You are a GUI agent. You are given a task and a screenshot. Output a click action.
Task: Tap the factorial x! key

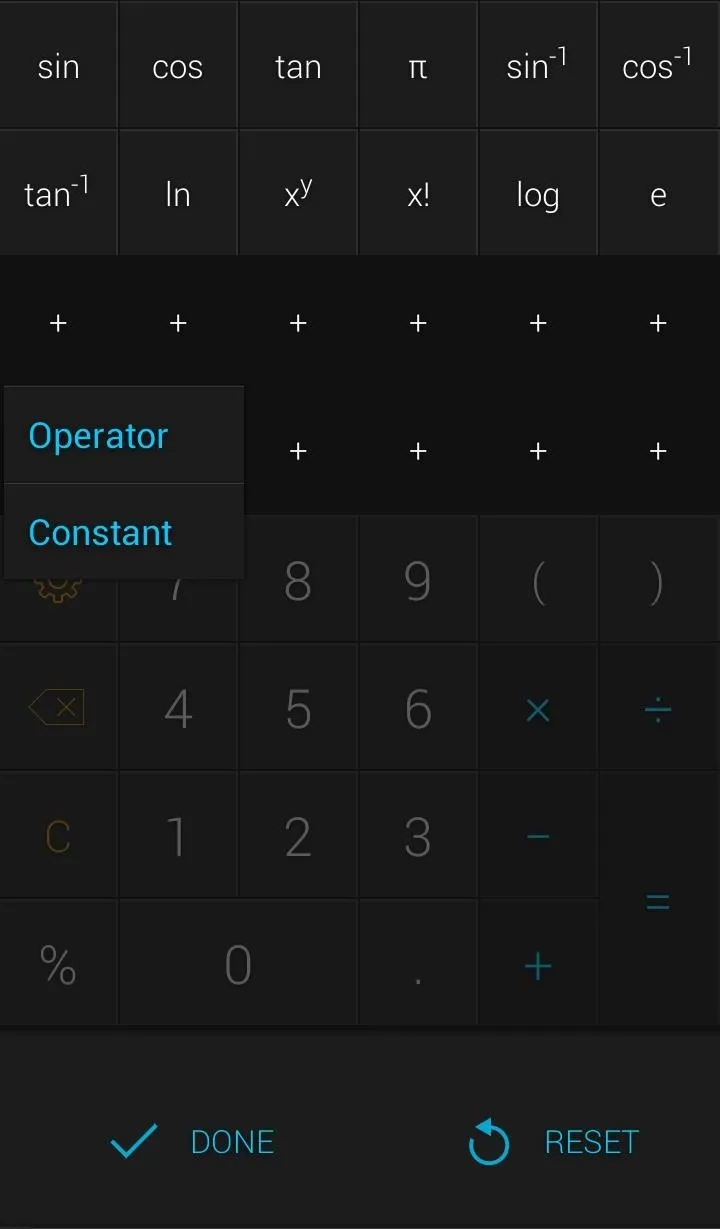pyautogui.click(x=418, y=193)
